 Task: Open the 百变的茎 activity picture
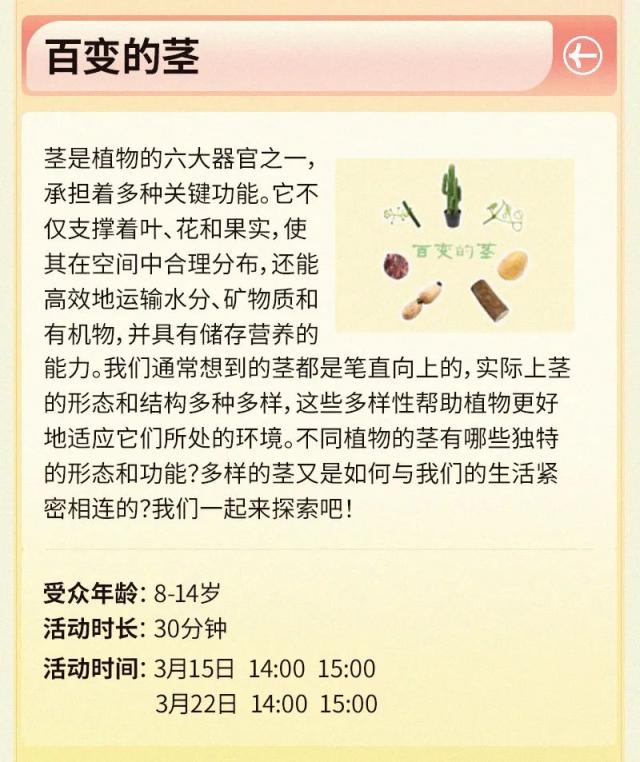455,245
